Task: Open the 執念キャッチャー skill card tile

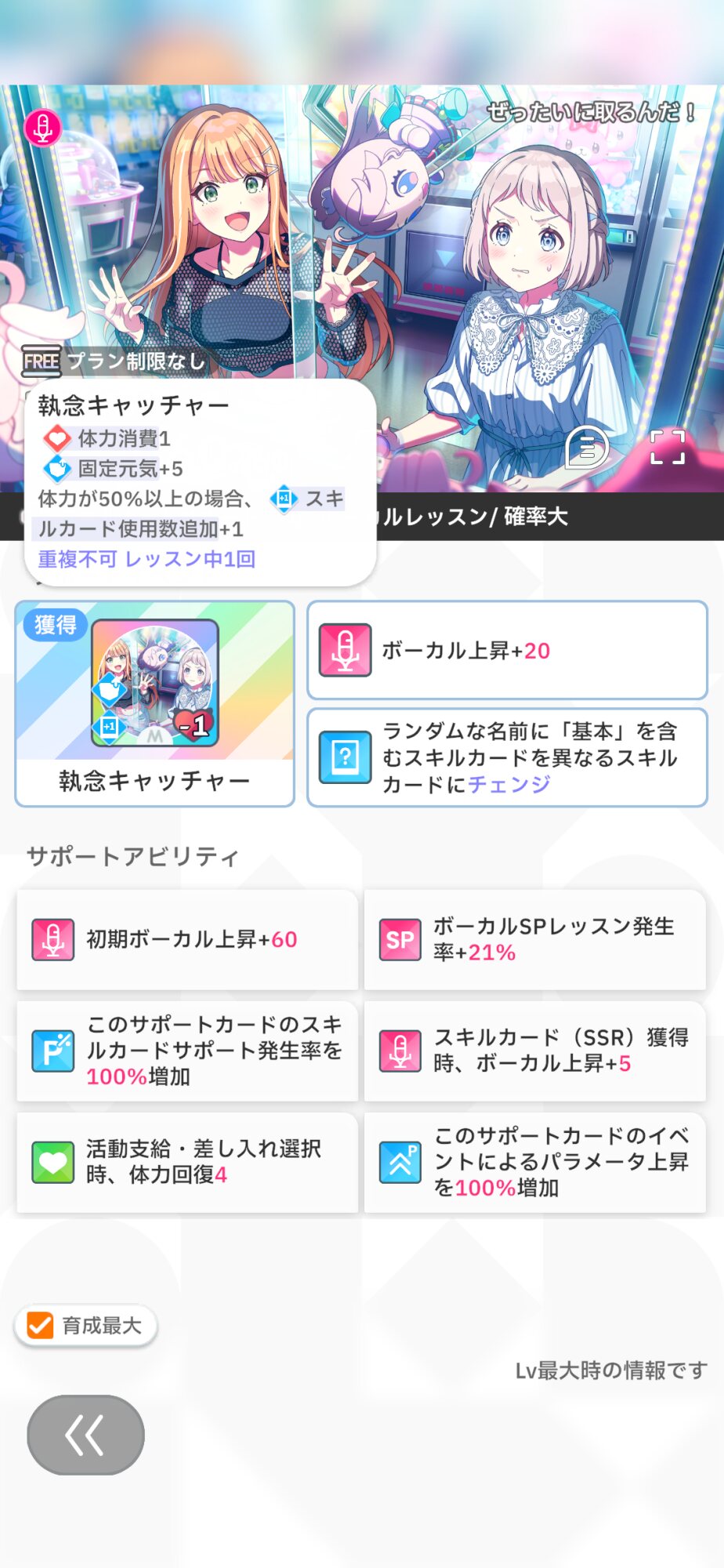Action: [x=154, y=702]
